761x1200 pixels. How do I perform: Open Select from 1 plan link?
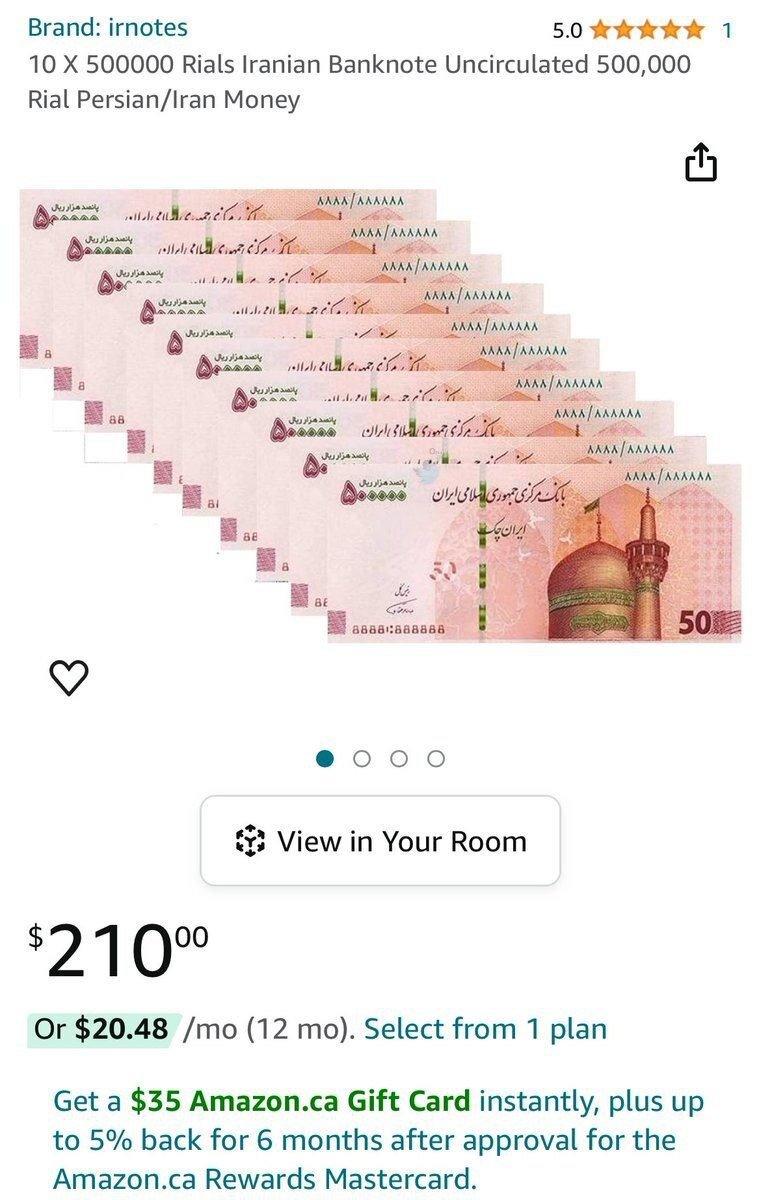point(485,1028)
